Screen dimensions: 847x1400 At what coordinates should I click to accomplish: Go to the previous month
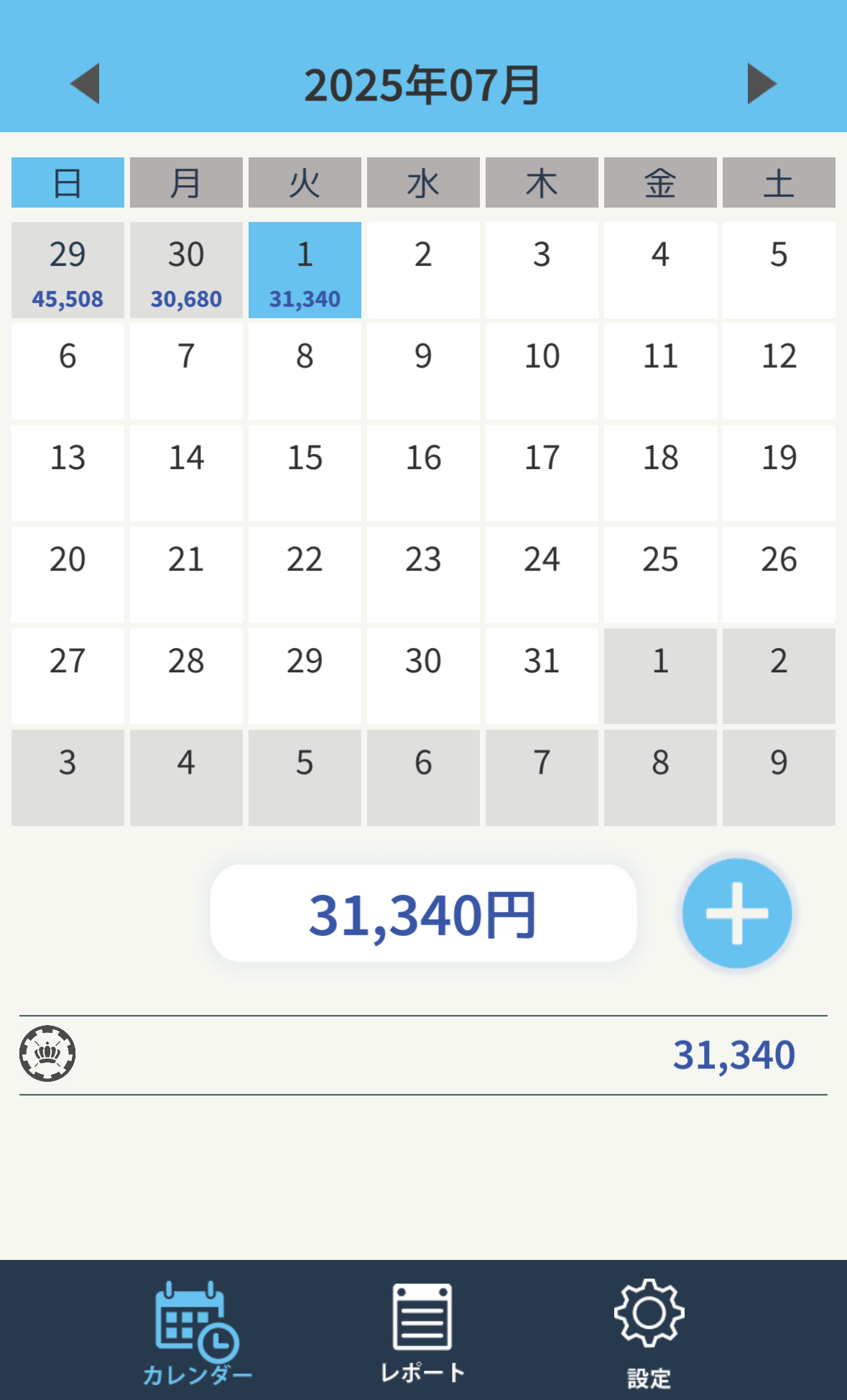85,84
